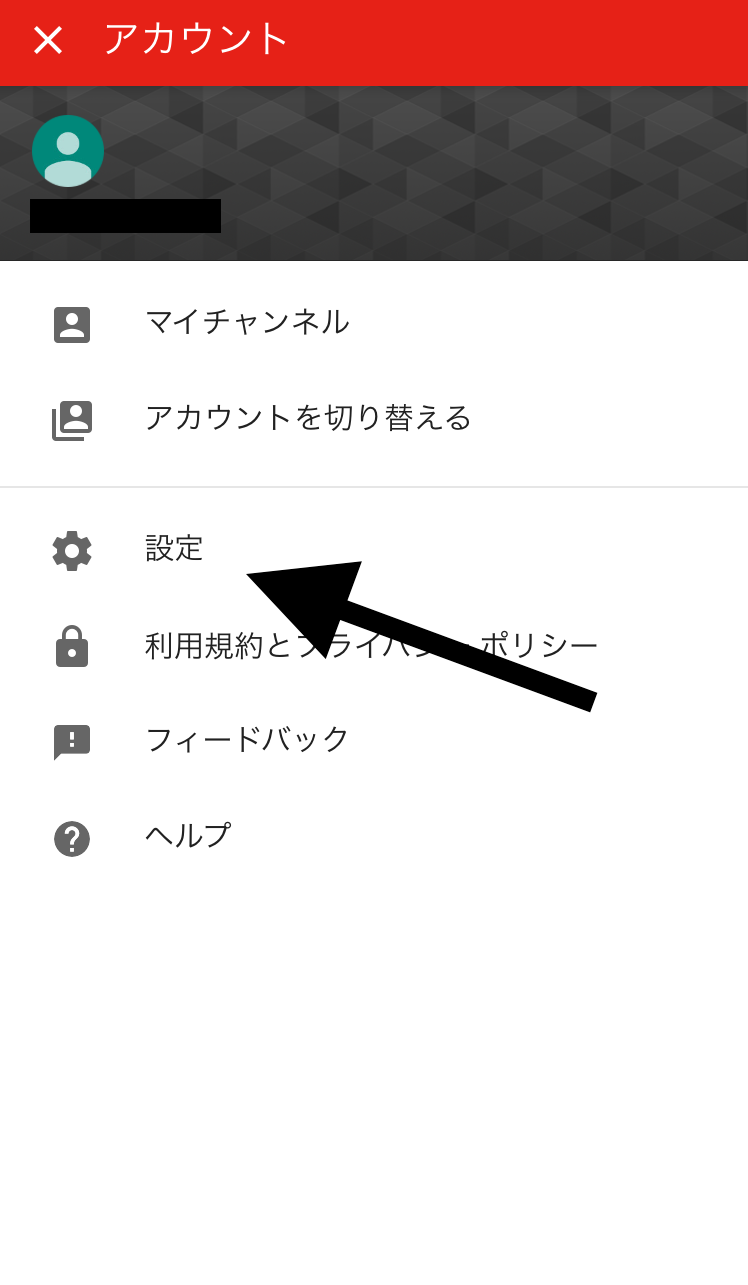Open マイチャンネル

point(374,323)
